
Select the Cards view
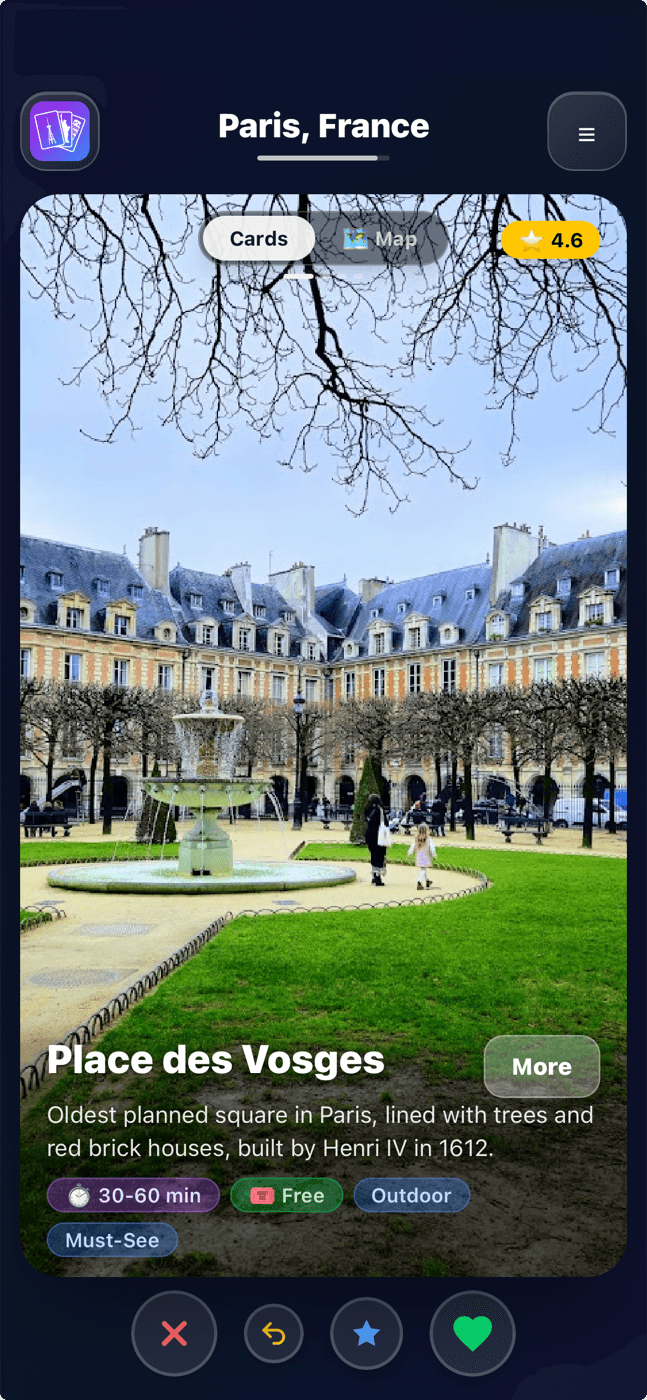click(259, 239)
